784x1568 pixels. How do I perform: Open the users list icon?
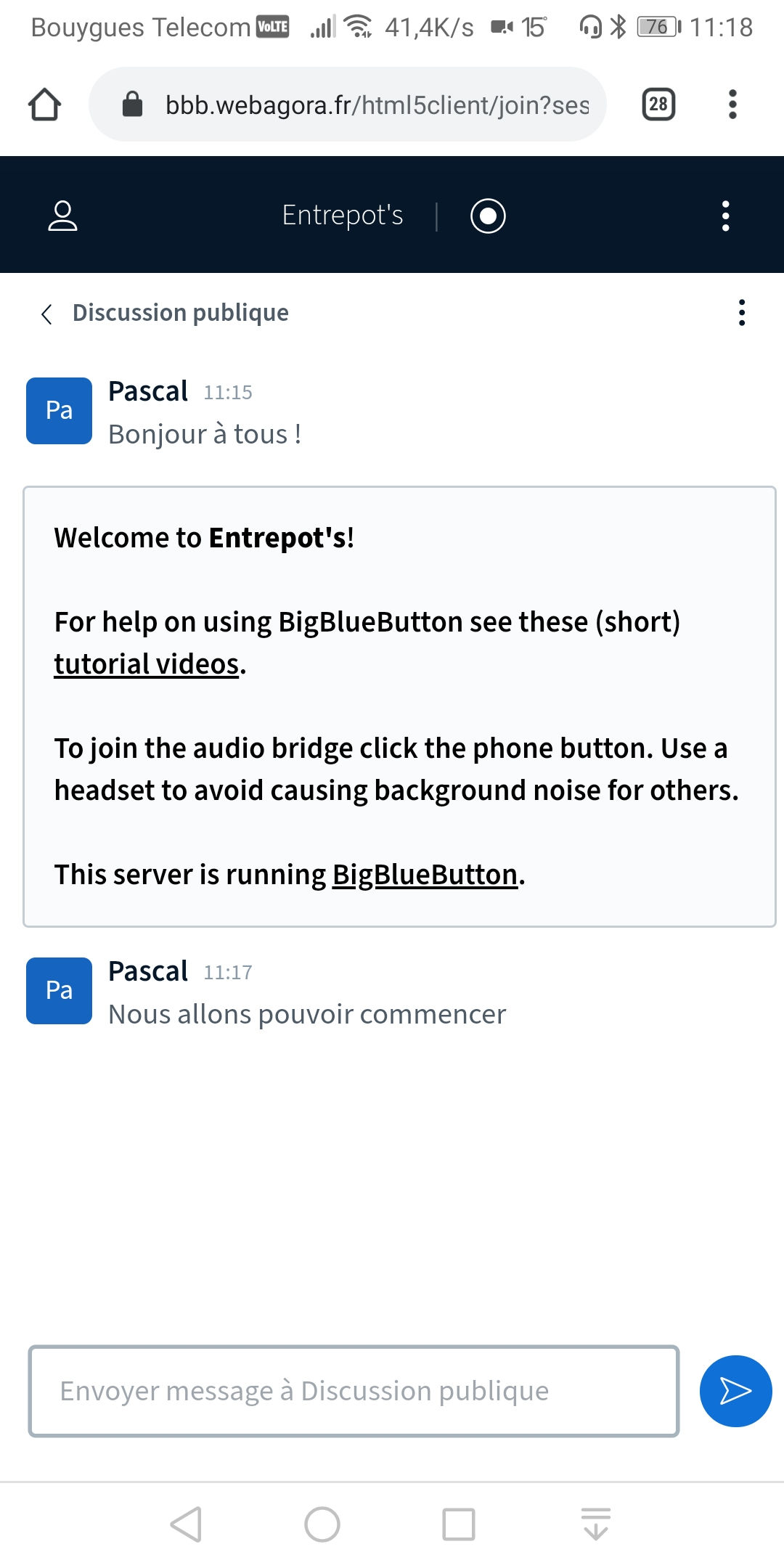tap(62, 216)
